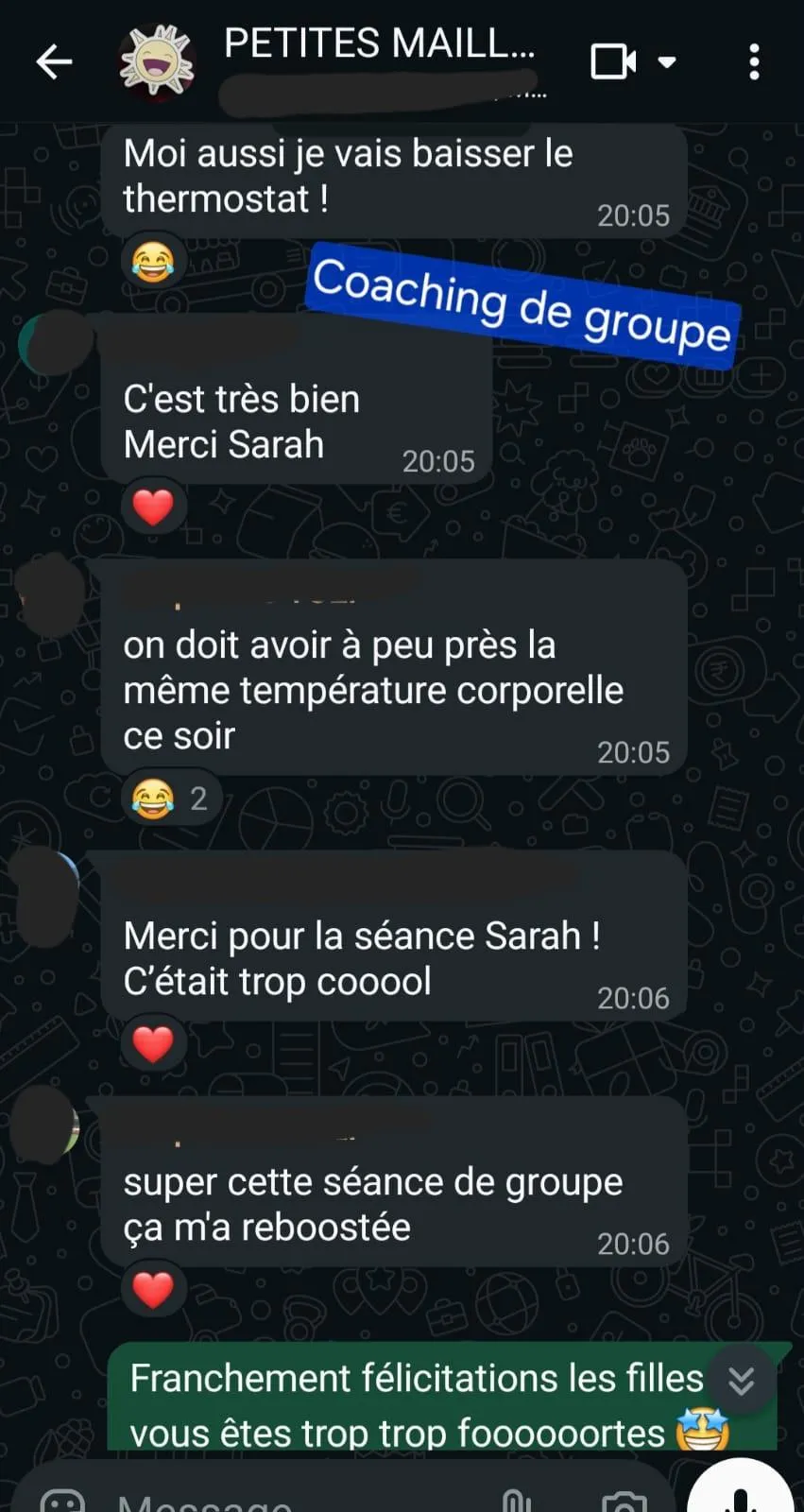
Task: Tap the microphone voice message button
Action: pyautogui.click(x=741, y=1498)
